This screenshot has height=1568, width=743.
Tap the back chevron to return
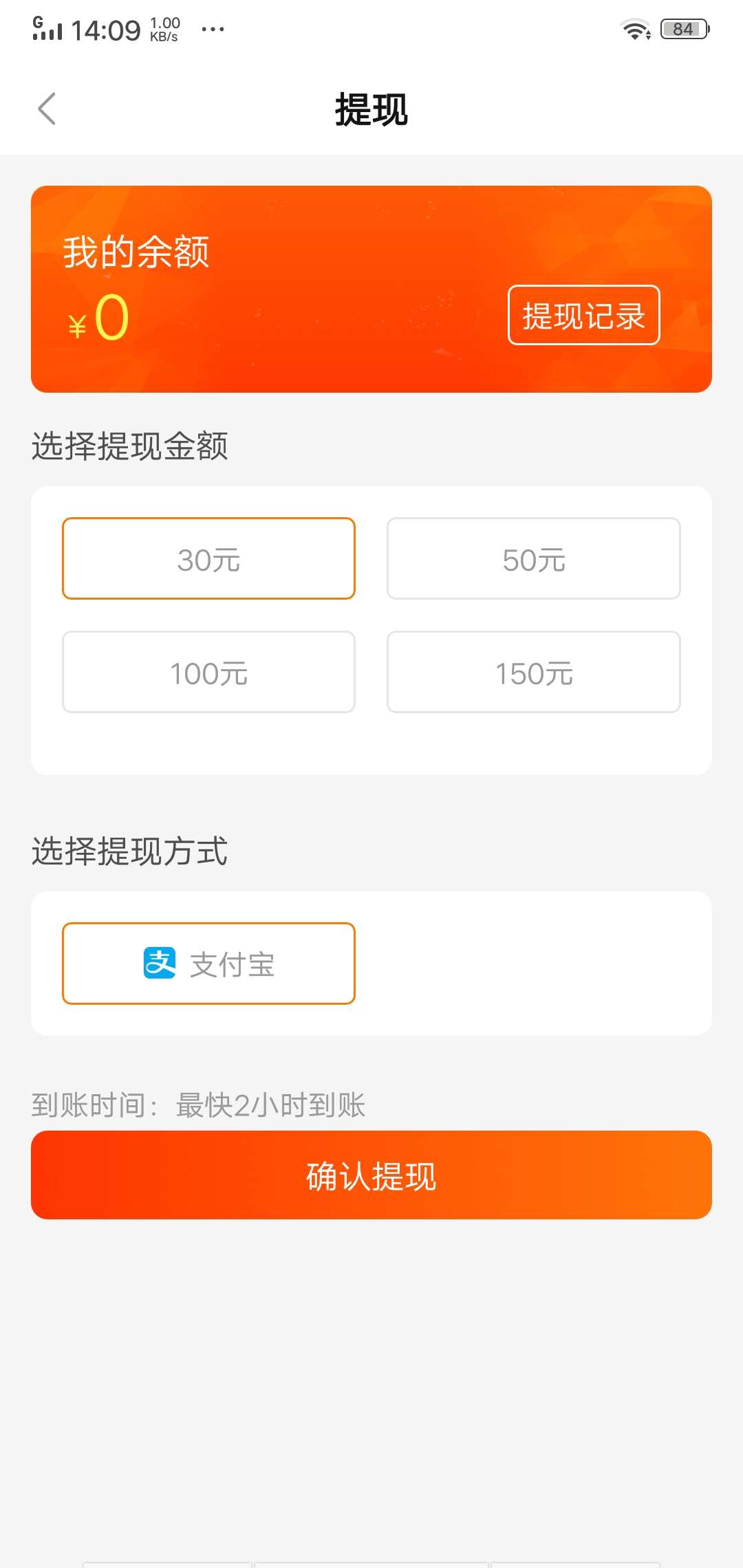[x=47, y=109]
